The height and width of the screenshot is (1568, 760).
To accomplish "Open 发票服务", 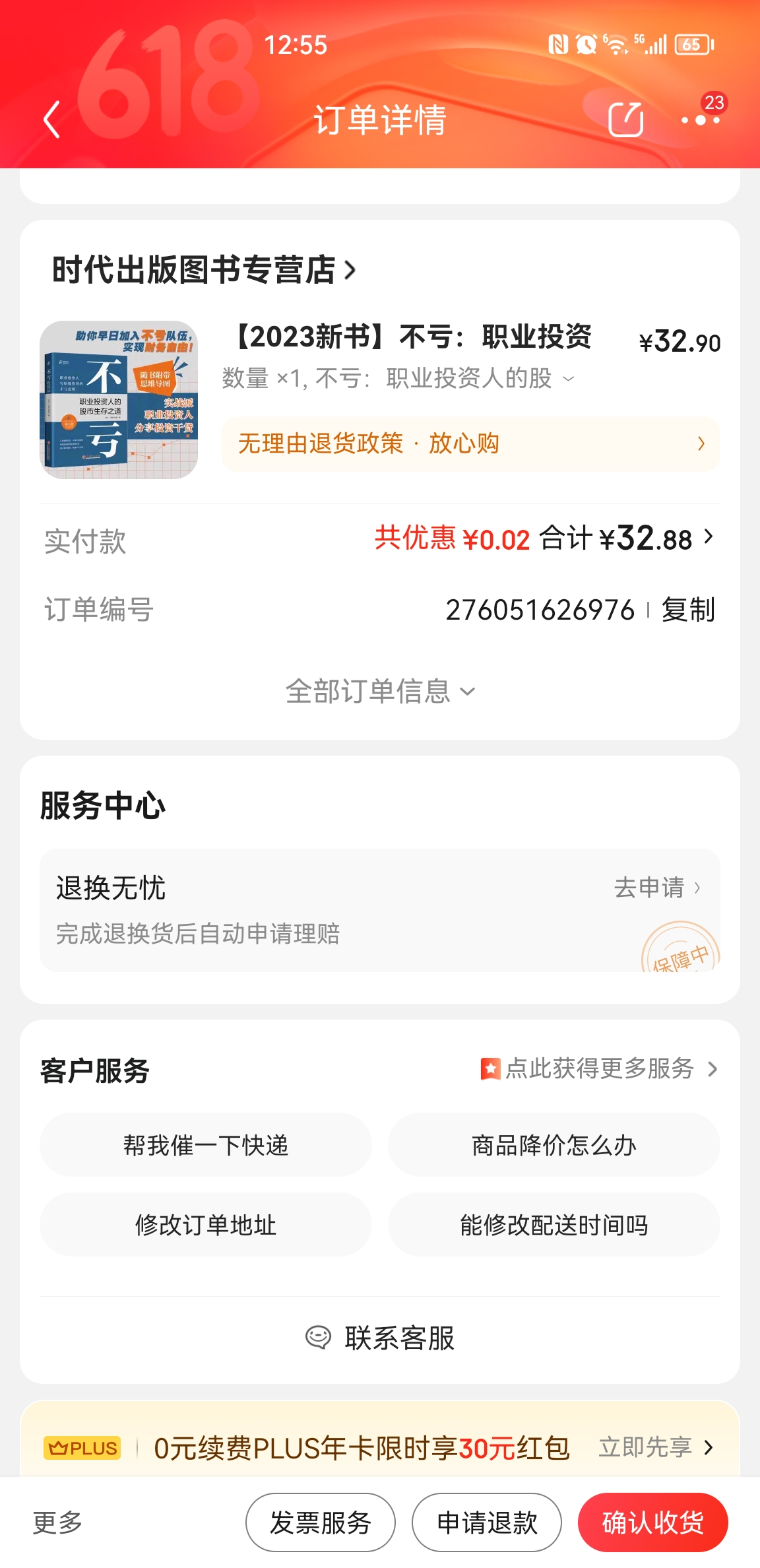I will point(321,1522).
